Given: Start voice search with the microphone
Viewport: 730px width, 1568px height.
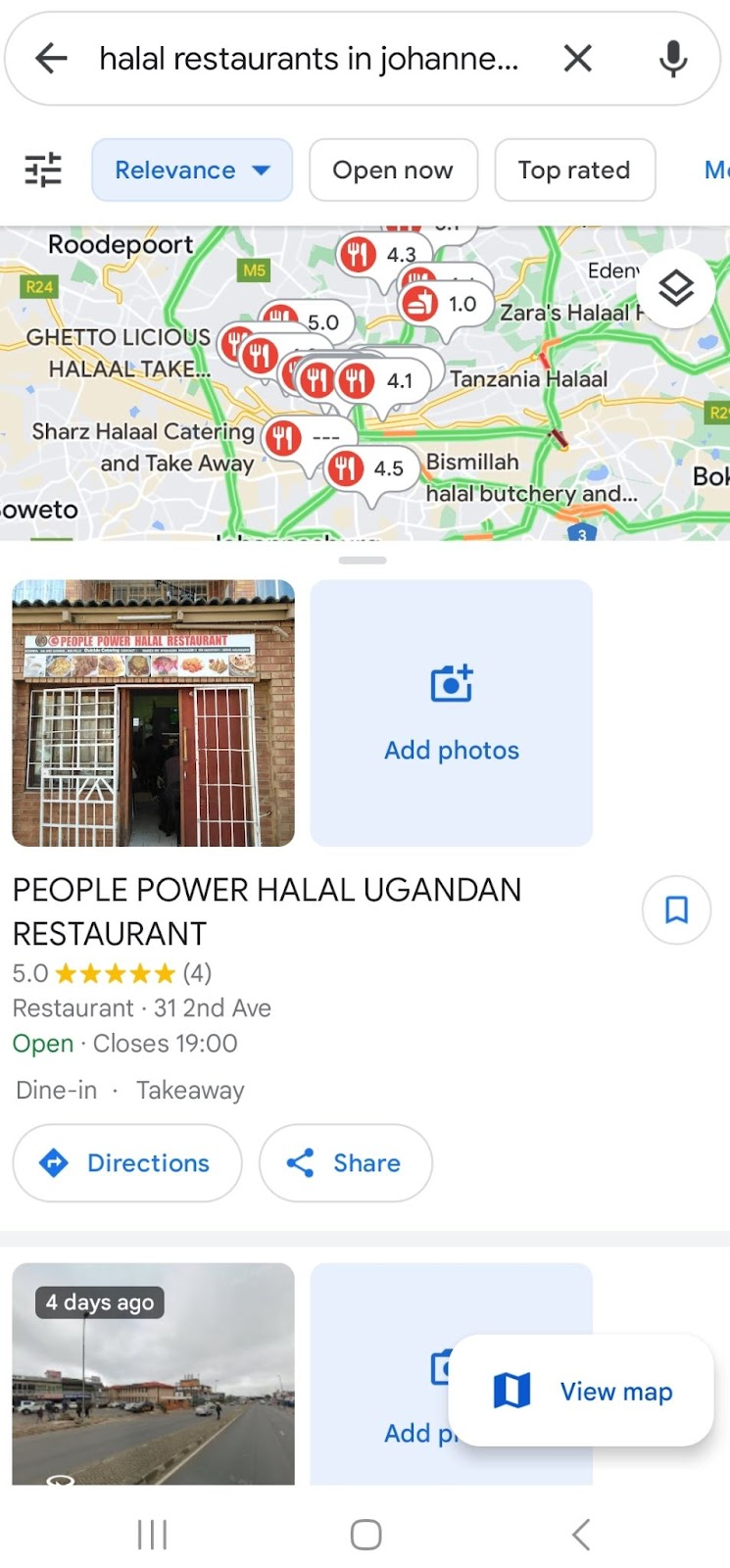Looking at the screenshot, I should point(672,59).
